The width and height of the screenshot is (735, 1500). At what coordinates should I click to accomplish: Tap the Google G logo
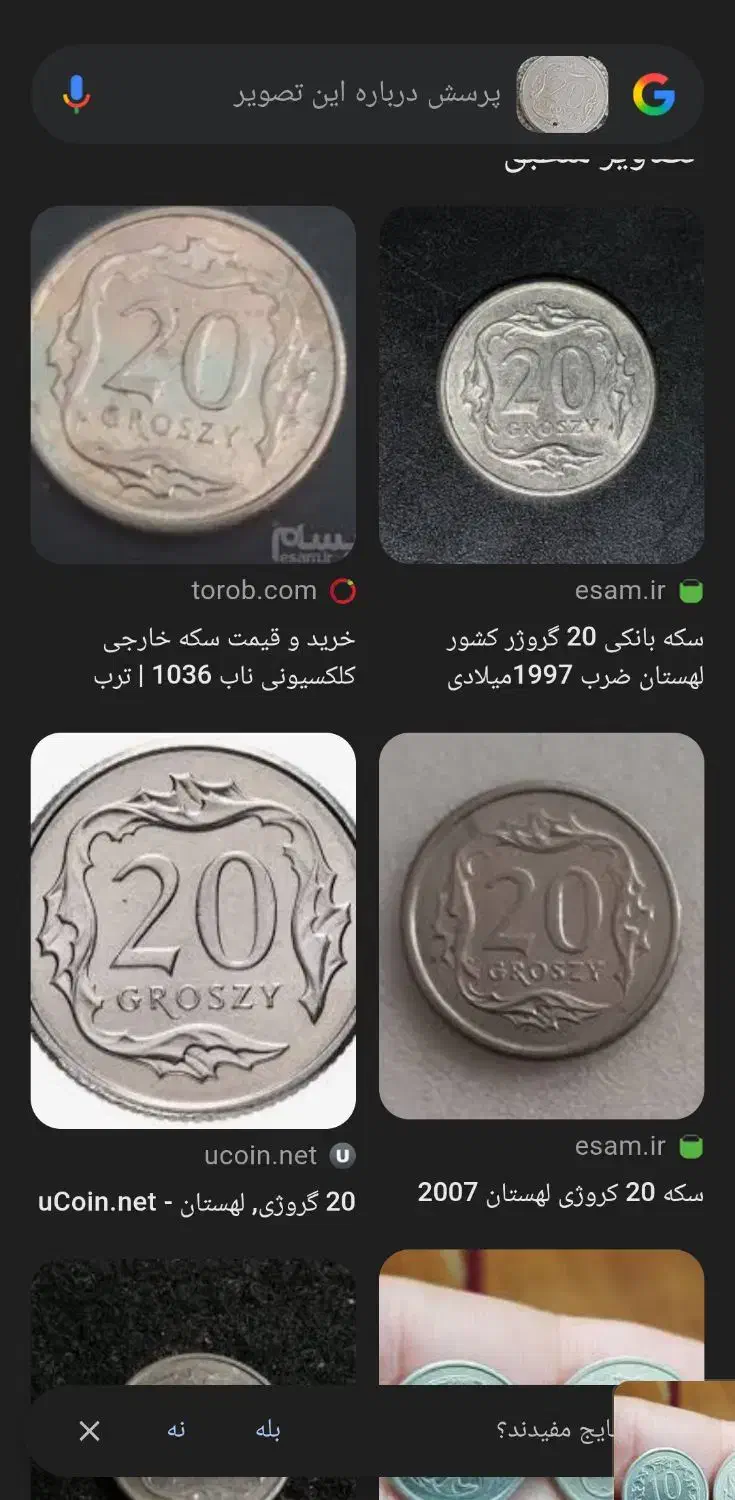click(657, 94)
